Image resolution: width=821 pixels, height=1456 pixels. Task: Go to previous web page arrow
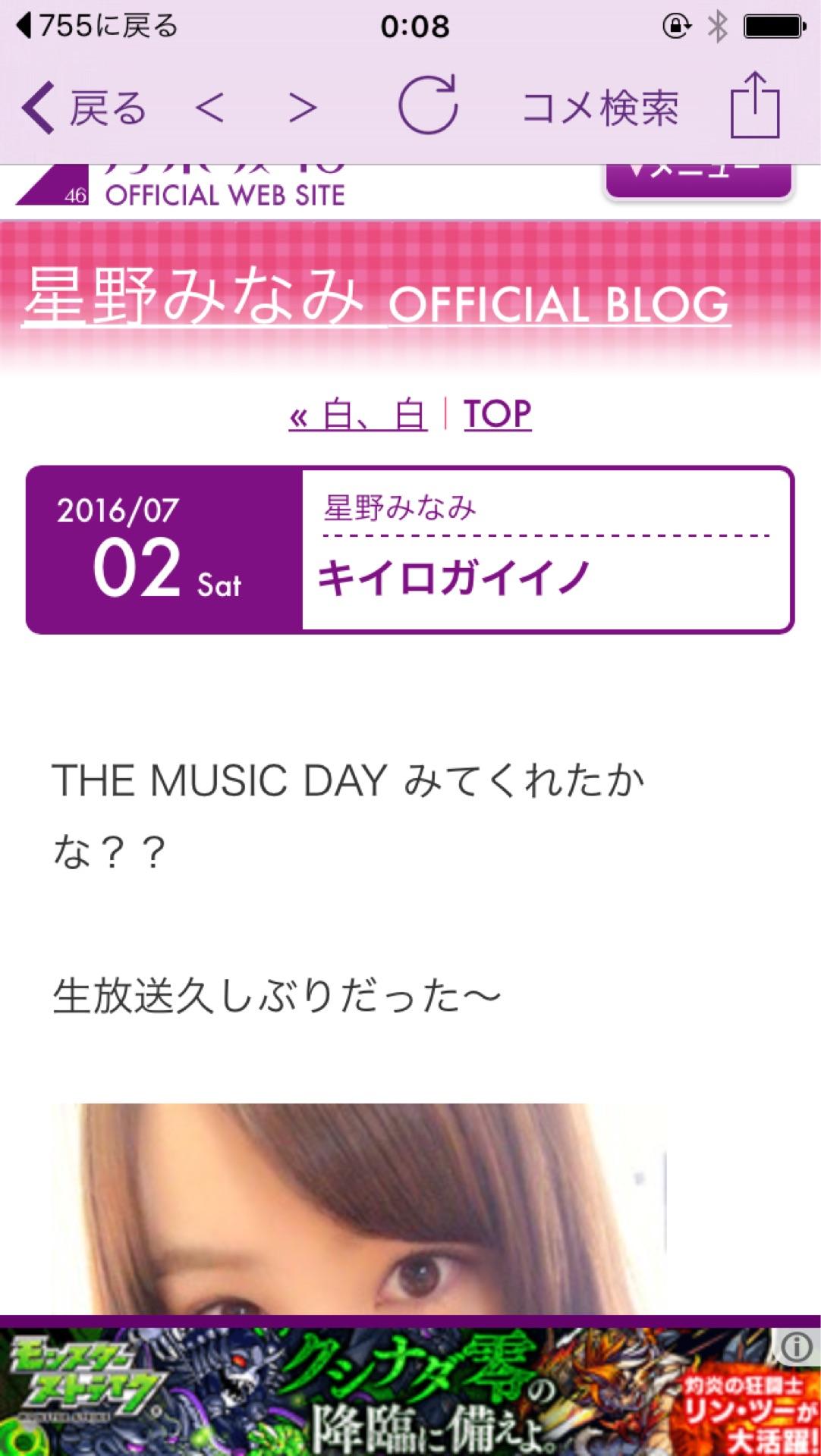[209, 108]
